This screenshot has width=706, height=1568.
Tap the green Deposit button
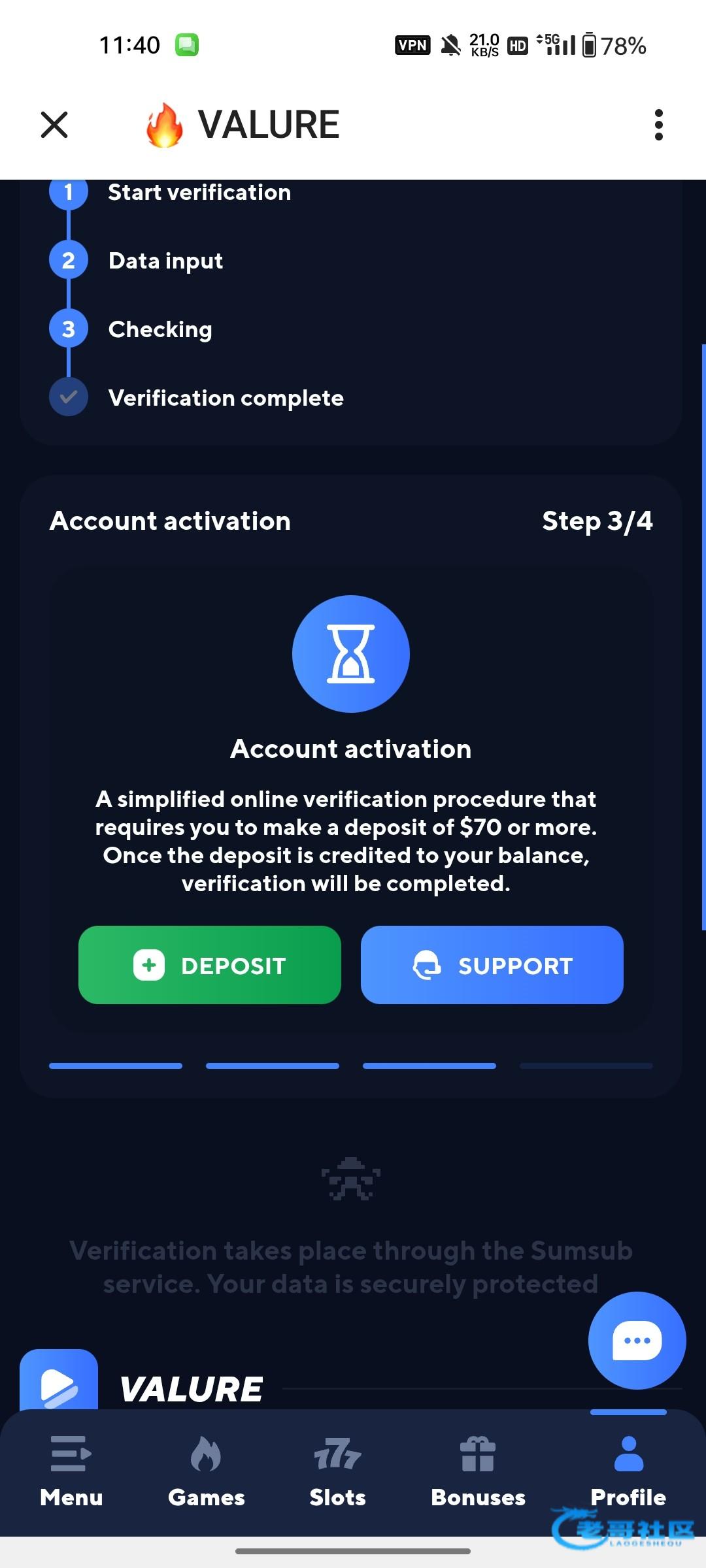[210, 965]
